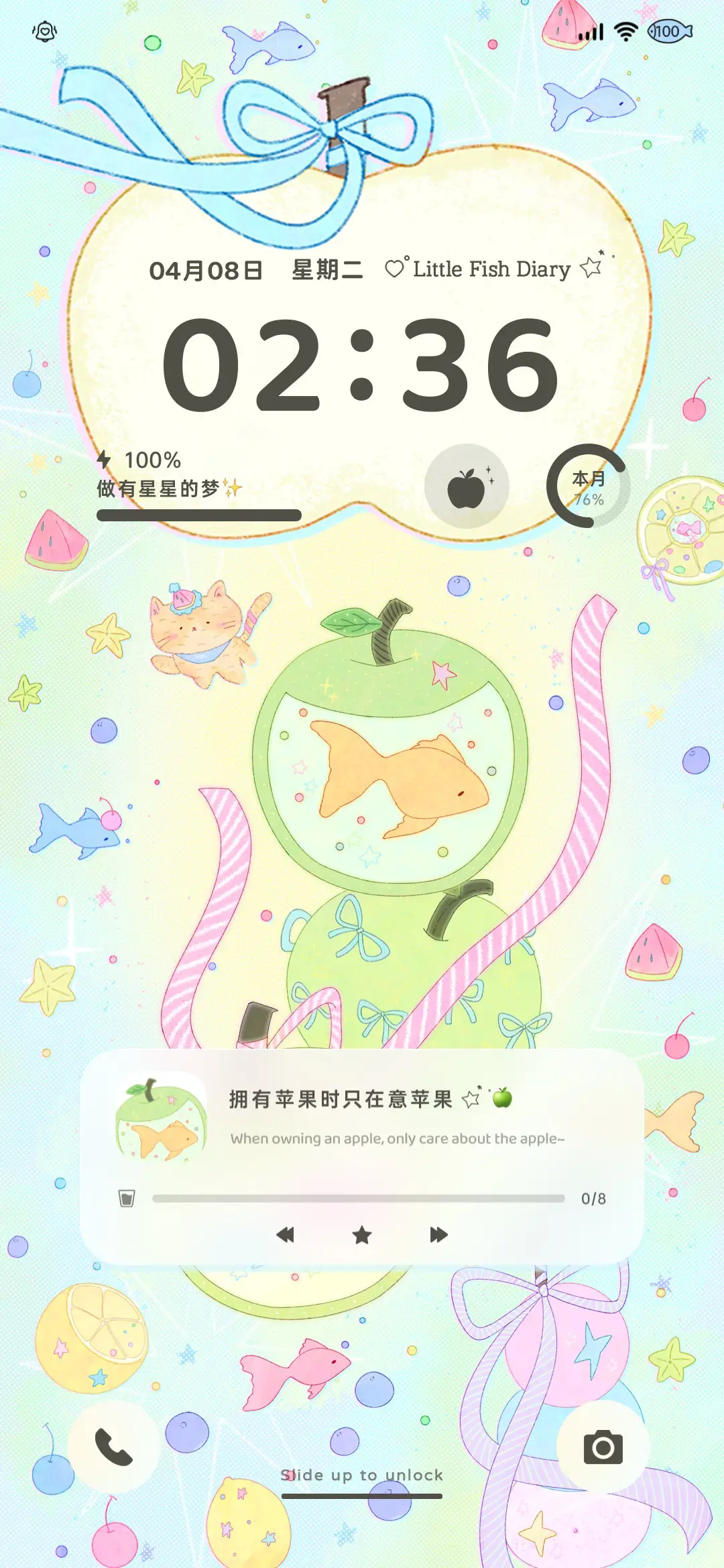This screenshot has height=1568, width=724.
Task: Tap the star favorite button in the widget
Action: (x=362, y=1235)
